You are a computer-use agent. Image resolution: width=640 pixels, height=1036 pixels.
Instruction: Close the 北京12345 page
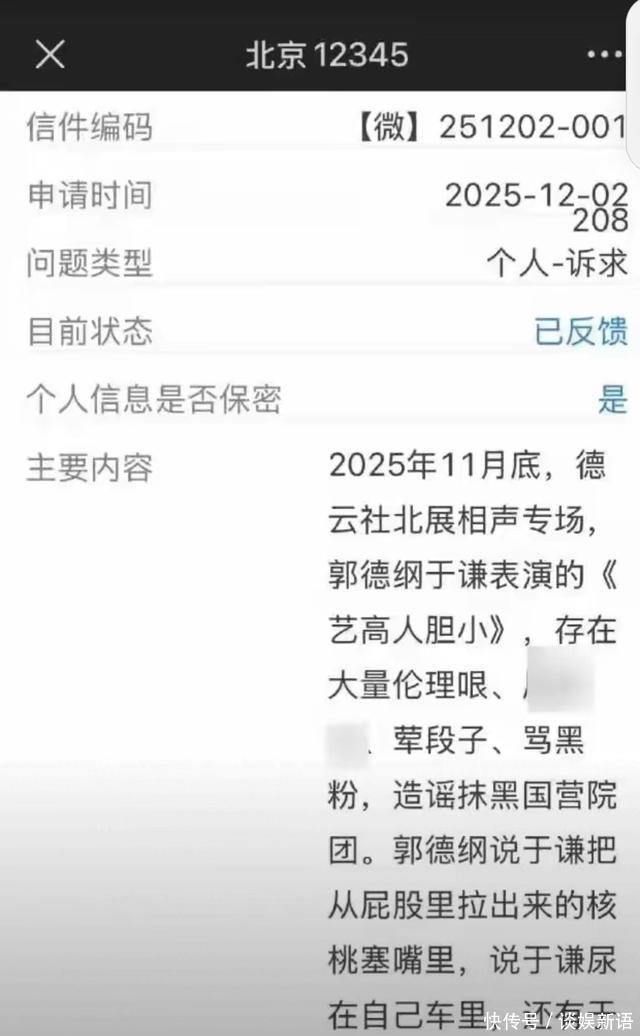coord(50,54)
